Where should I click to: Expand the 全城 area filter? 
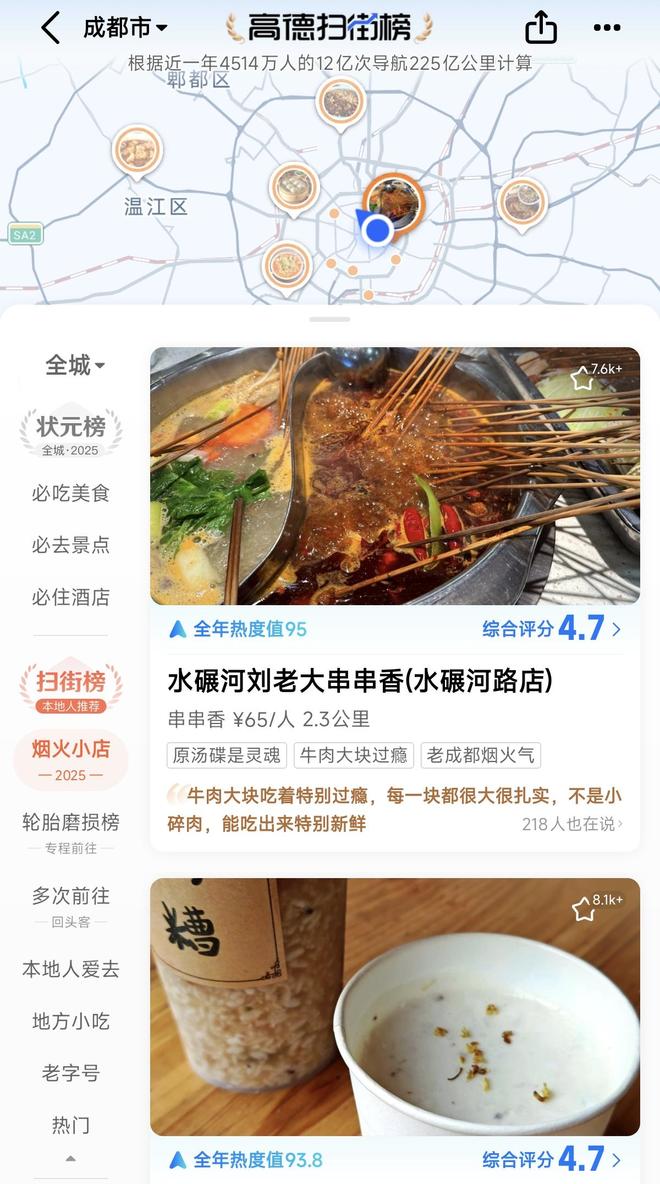[x=75, y=366]
